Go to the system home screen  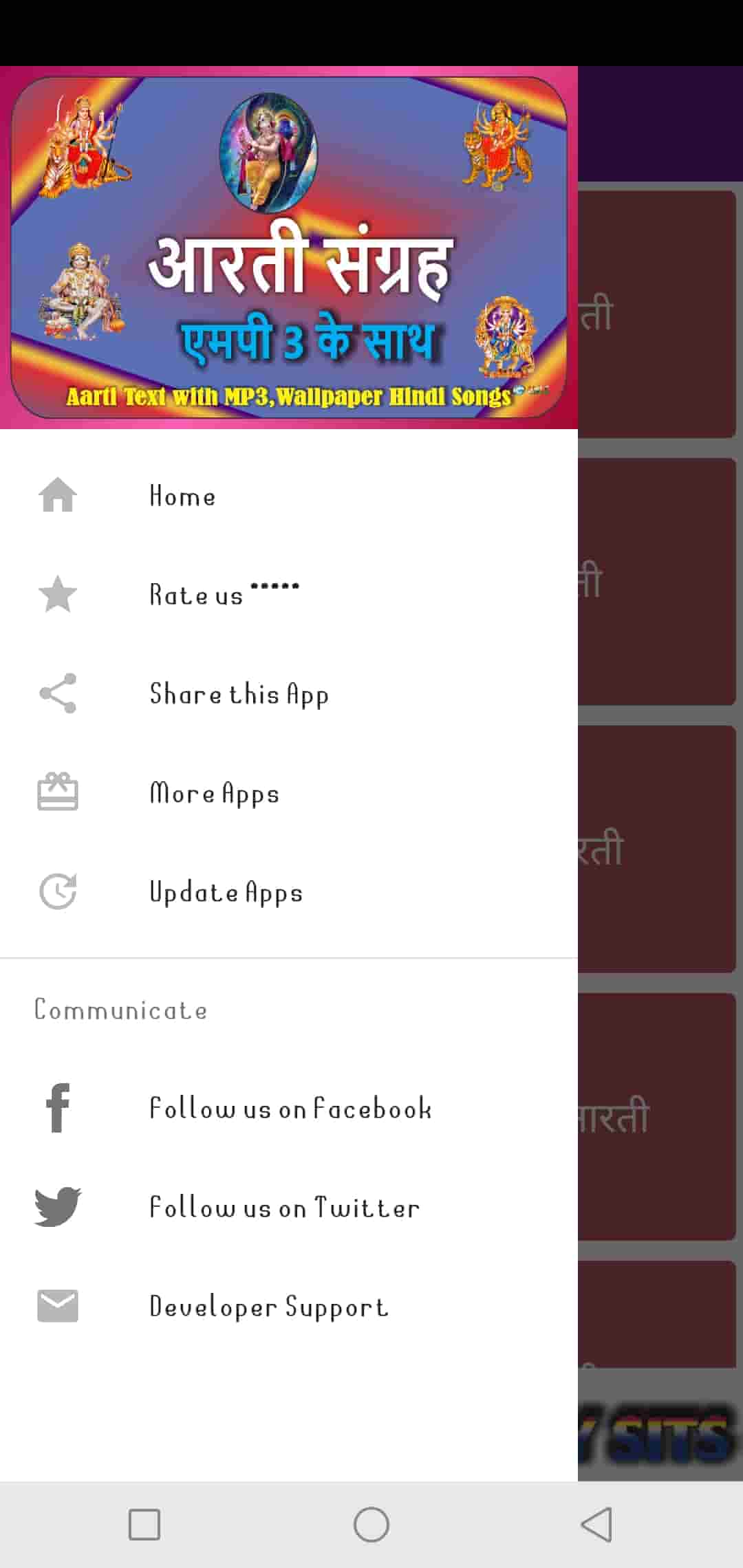(x=371, y=1525)
